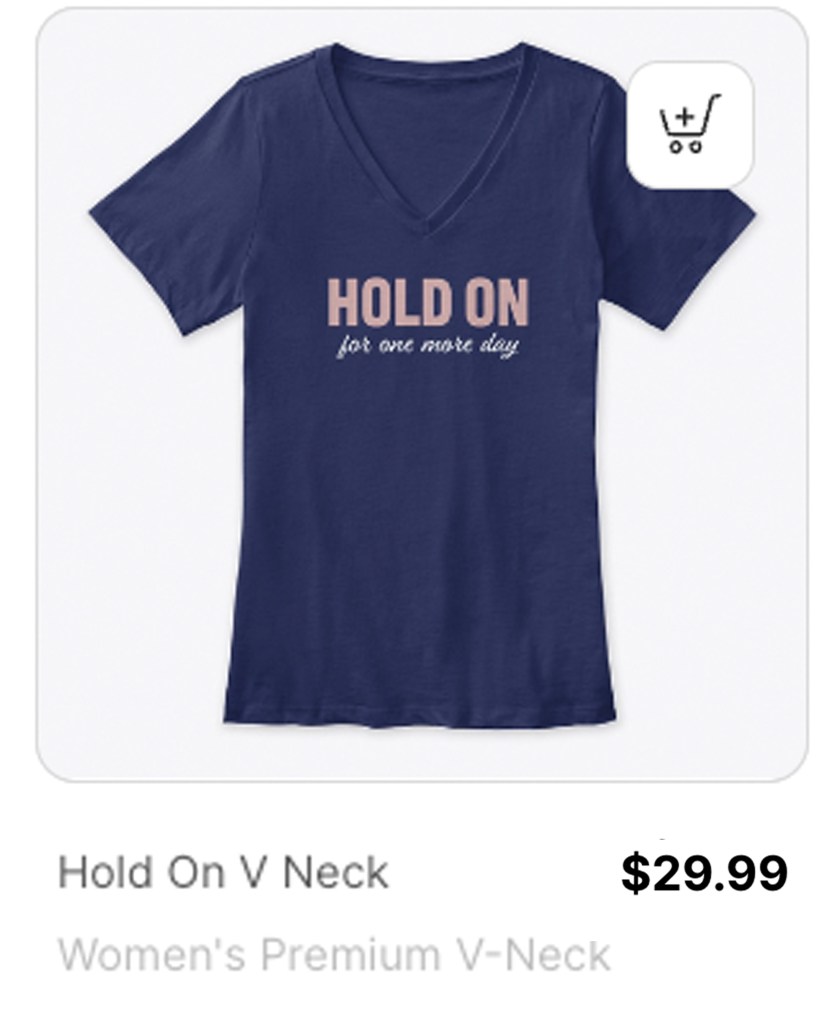Open the Hold On V Neck product
825x1024 pixels.
pyautogui.click(x=222, y=872)
